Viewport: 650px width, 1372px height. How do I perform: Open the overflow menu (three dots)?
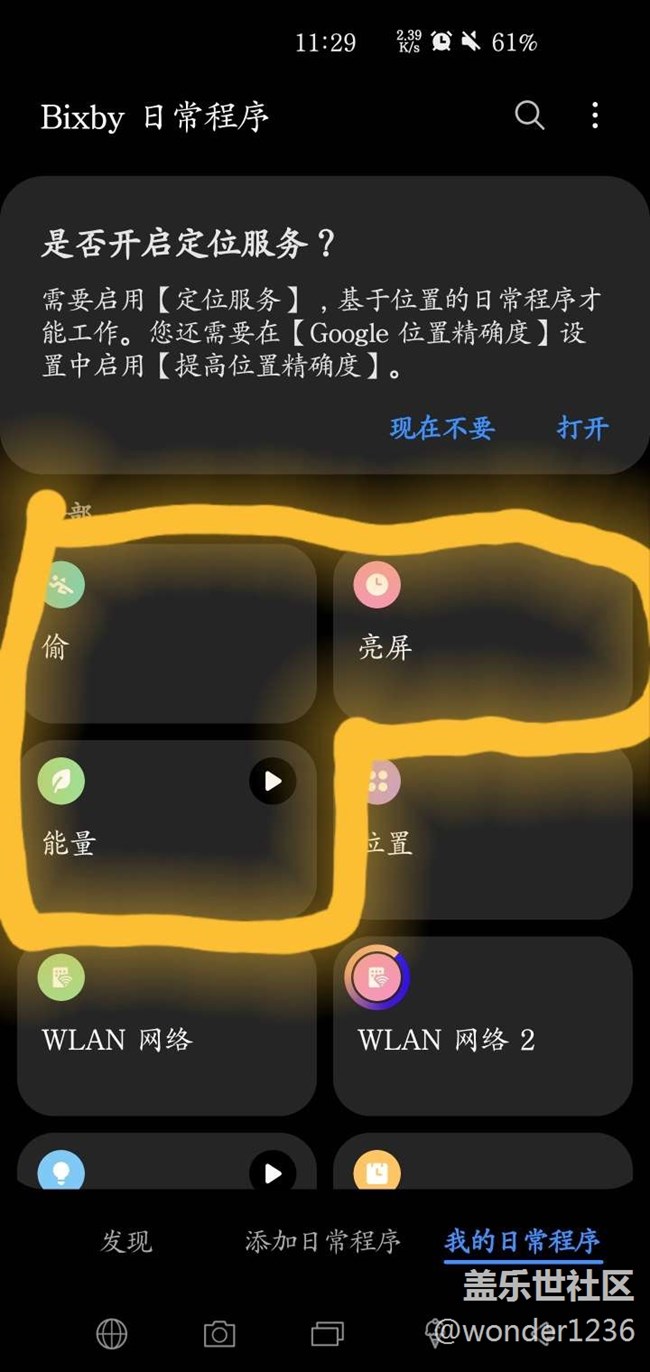point(595,116)
